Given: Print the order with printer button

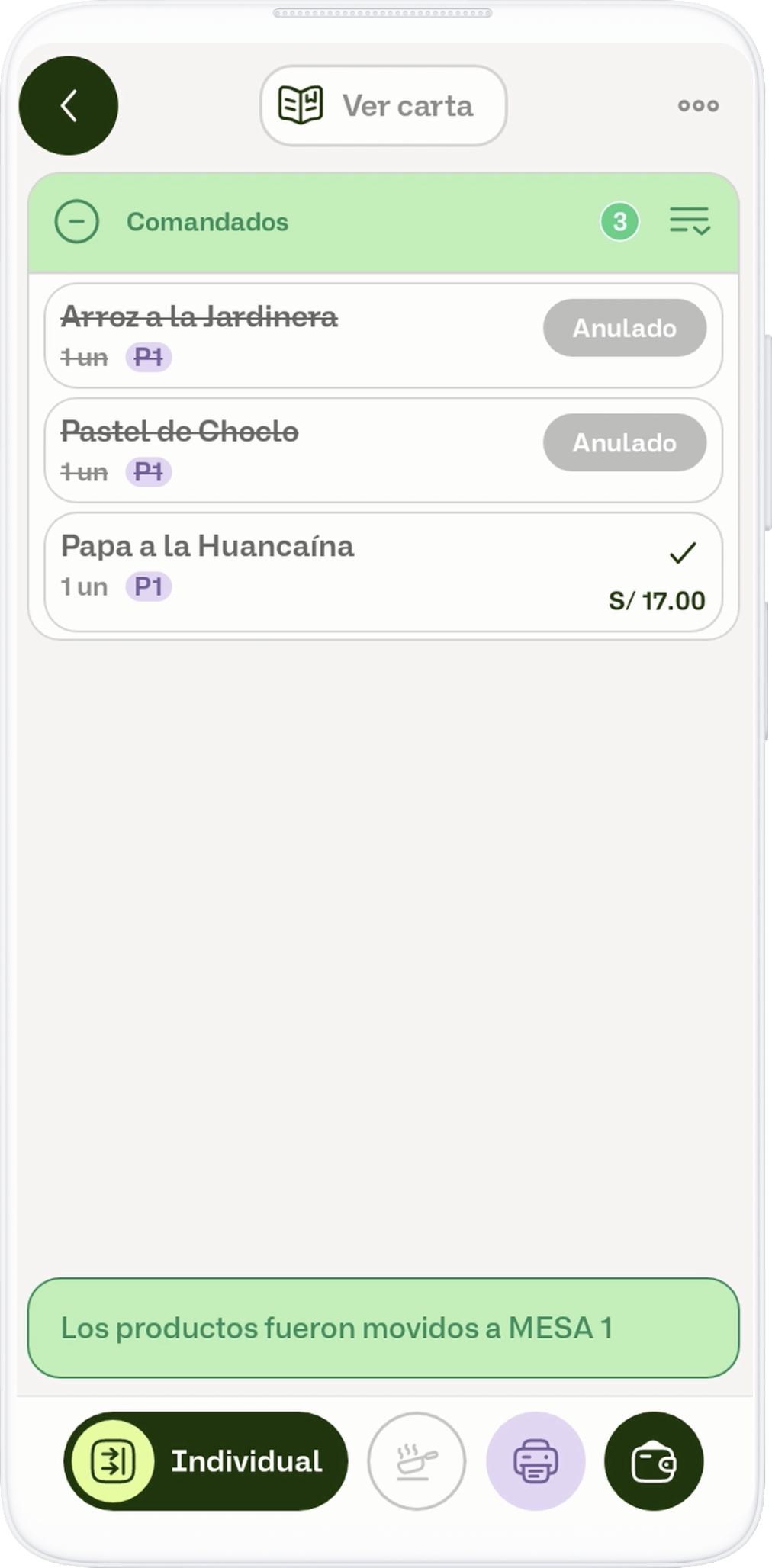Looking at the screenshot, I should 536,1461.
